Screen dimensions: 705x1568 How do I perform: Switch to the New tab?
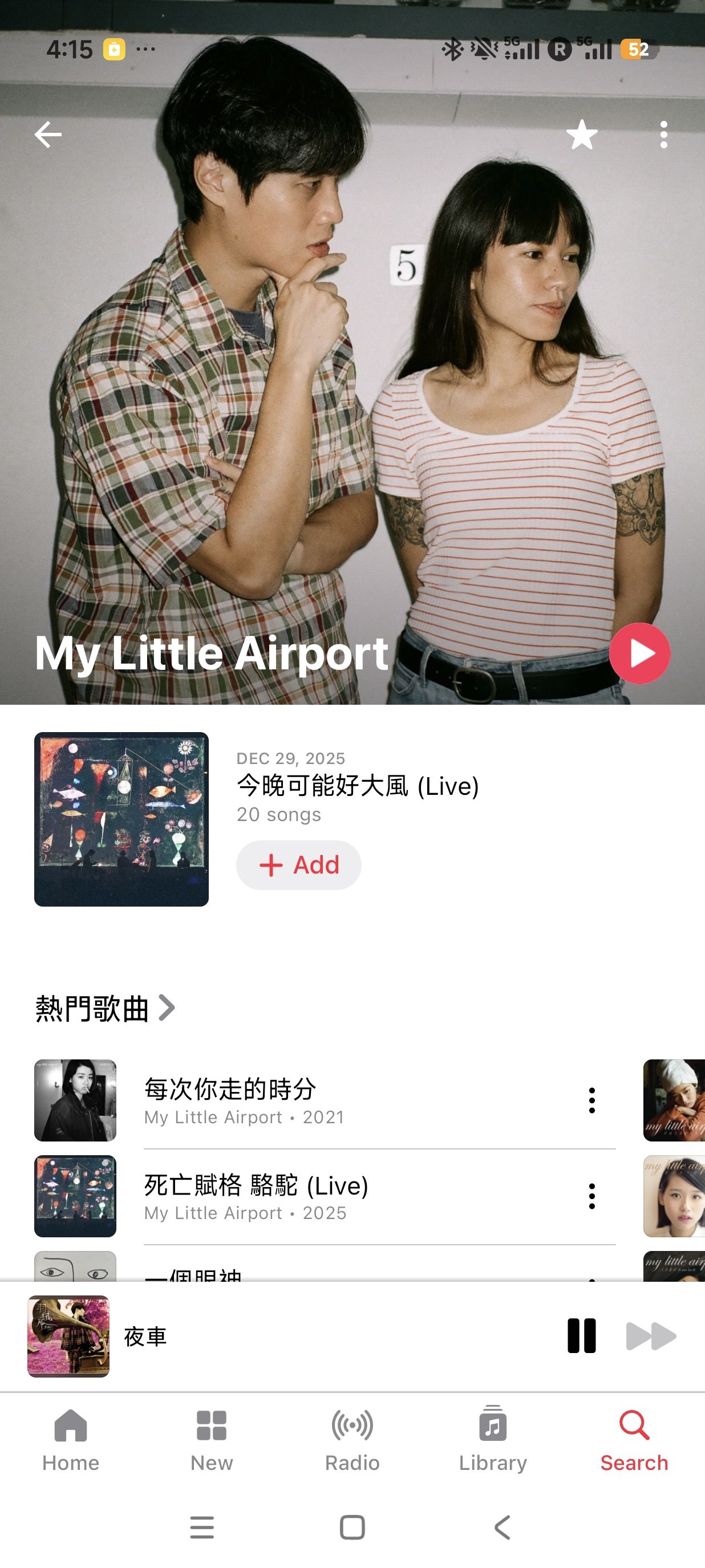(x=211, y=1440)
